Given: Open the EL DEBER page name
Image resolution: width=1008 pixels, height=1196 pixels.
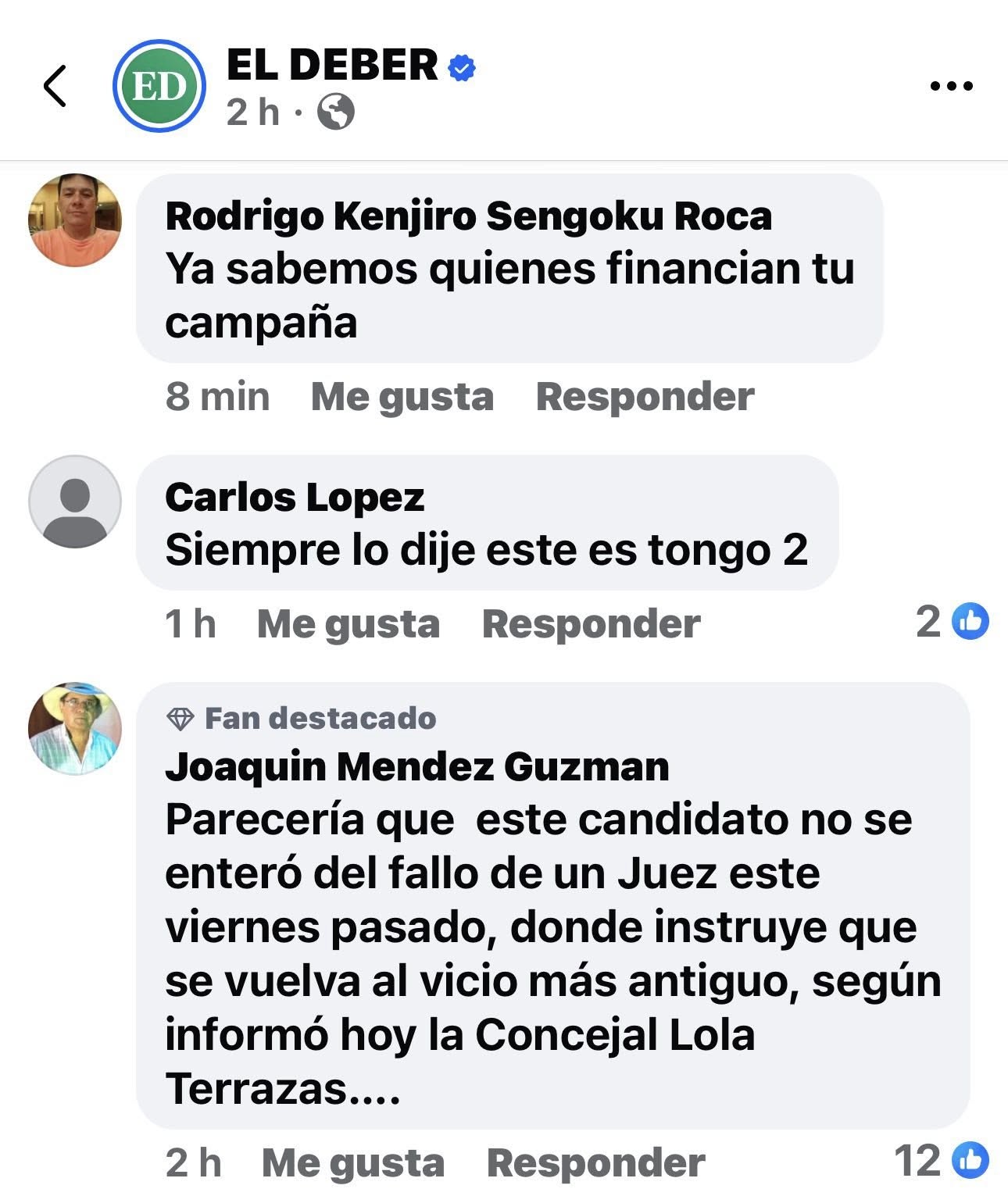Looking at the screenshot, I should pyautogui.click(x=332, y=65).
